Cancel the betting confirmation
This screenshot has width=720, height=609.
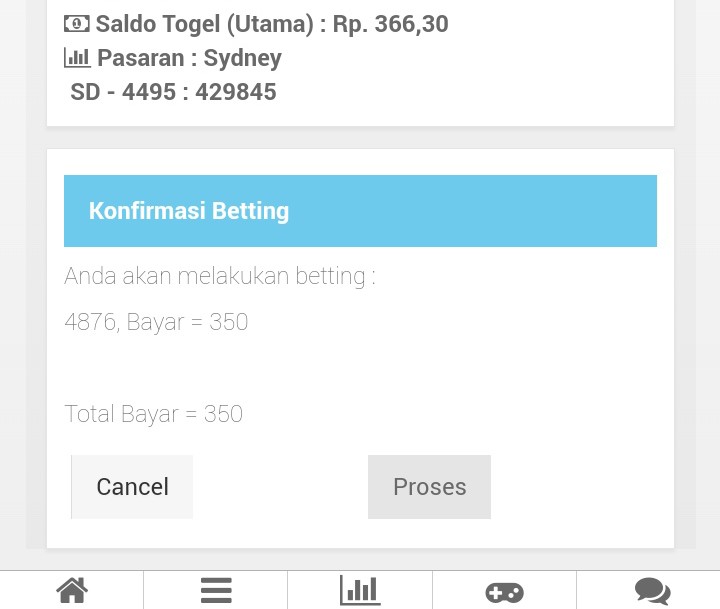[x=132, y=487]
